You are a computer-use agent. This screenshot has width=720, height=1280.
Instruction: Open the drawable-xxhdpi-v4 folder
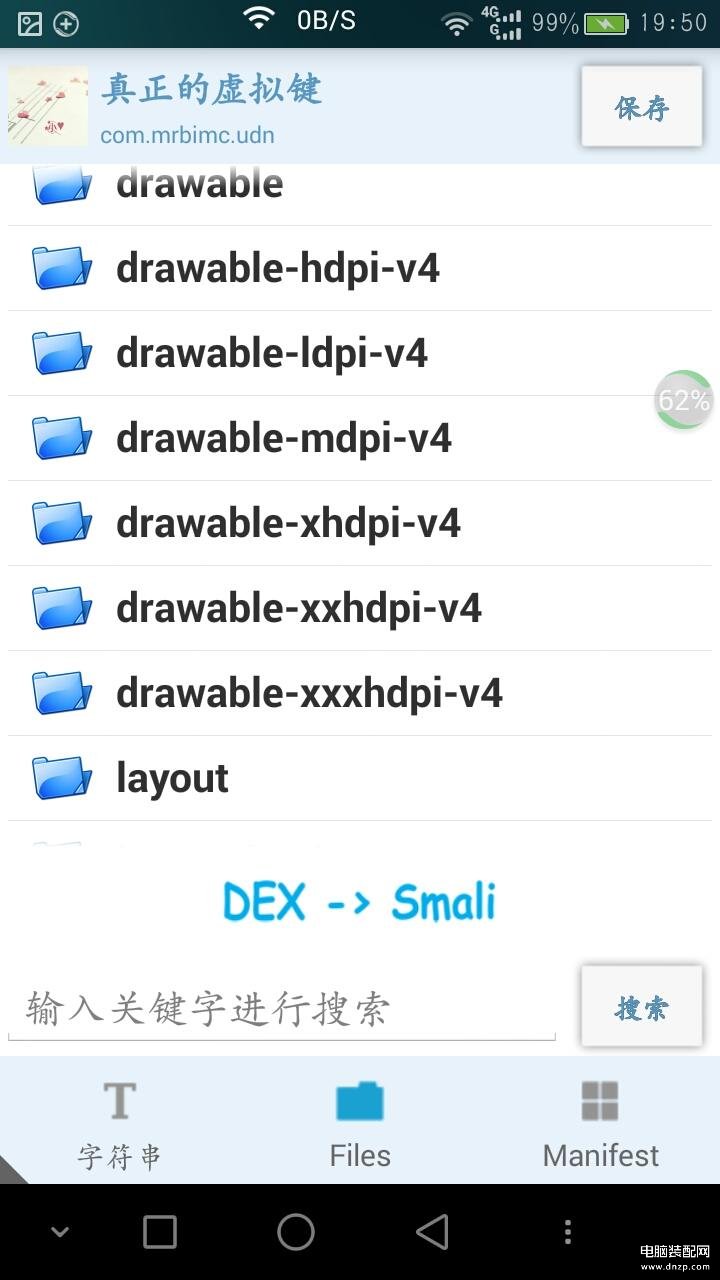tap(360, 608)
